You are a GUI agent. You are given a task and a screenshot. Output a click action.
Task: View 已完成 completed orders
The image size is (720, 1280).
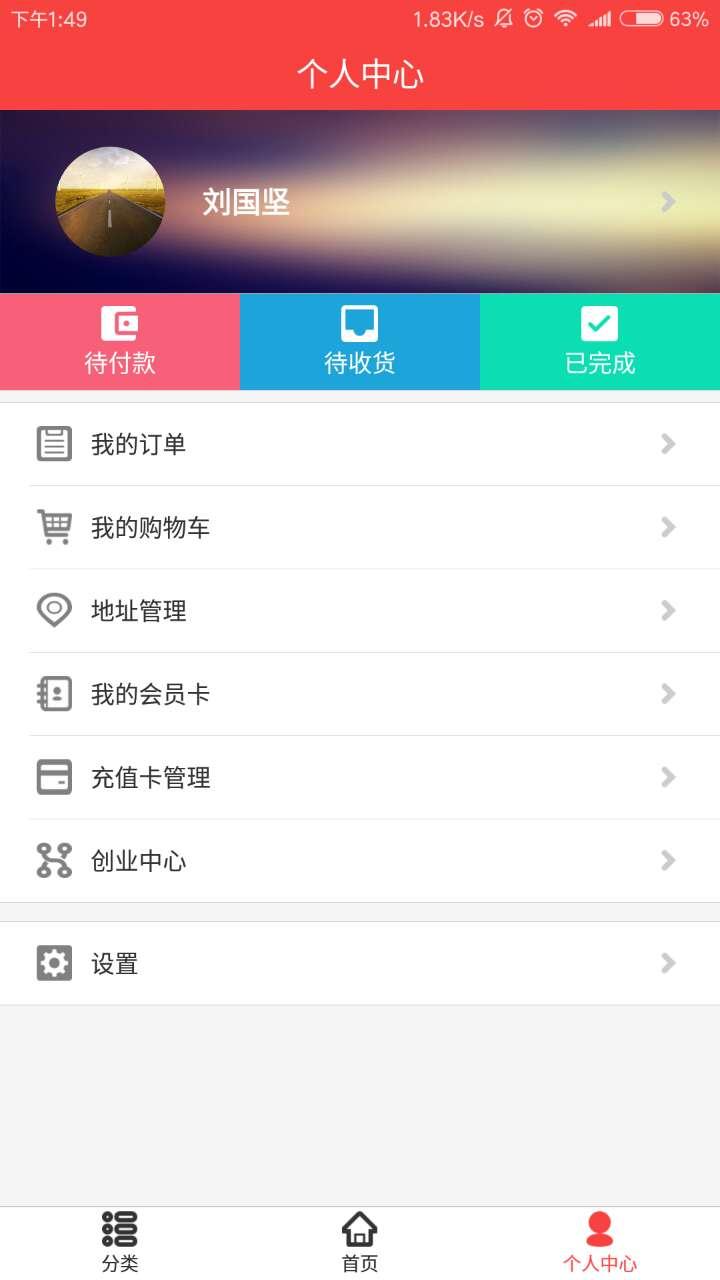point(600,341)
